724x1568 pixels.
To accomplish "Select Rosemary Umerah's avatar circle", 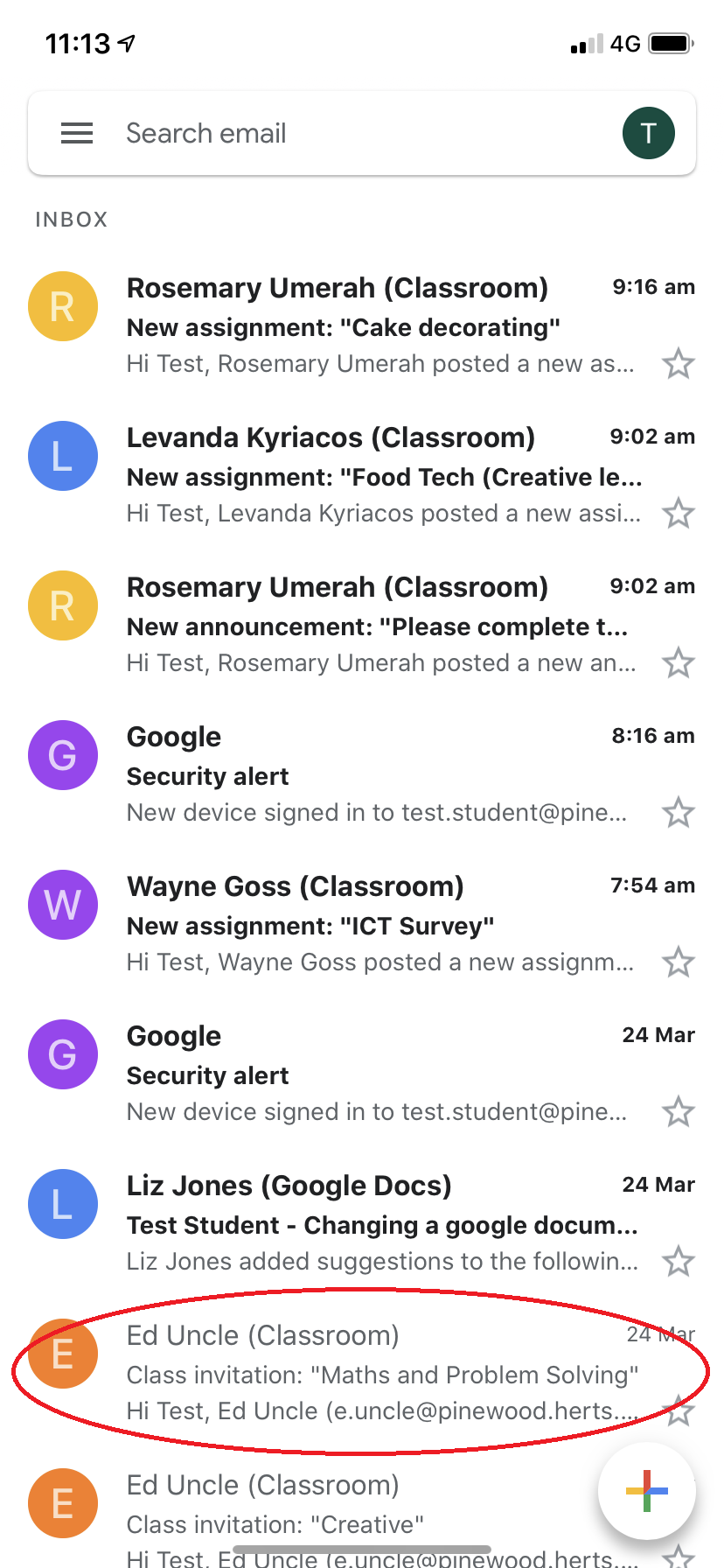I will click(x=62, y=306).
